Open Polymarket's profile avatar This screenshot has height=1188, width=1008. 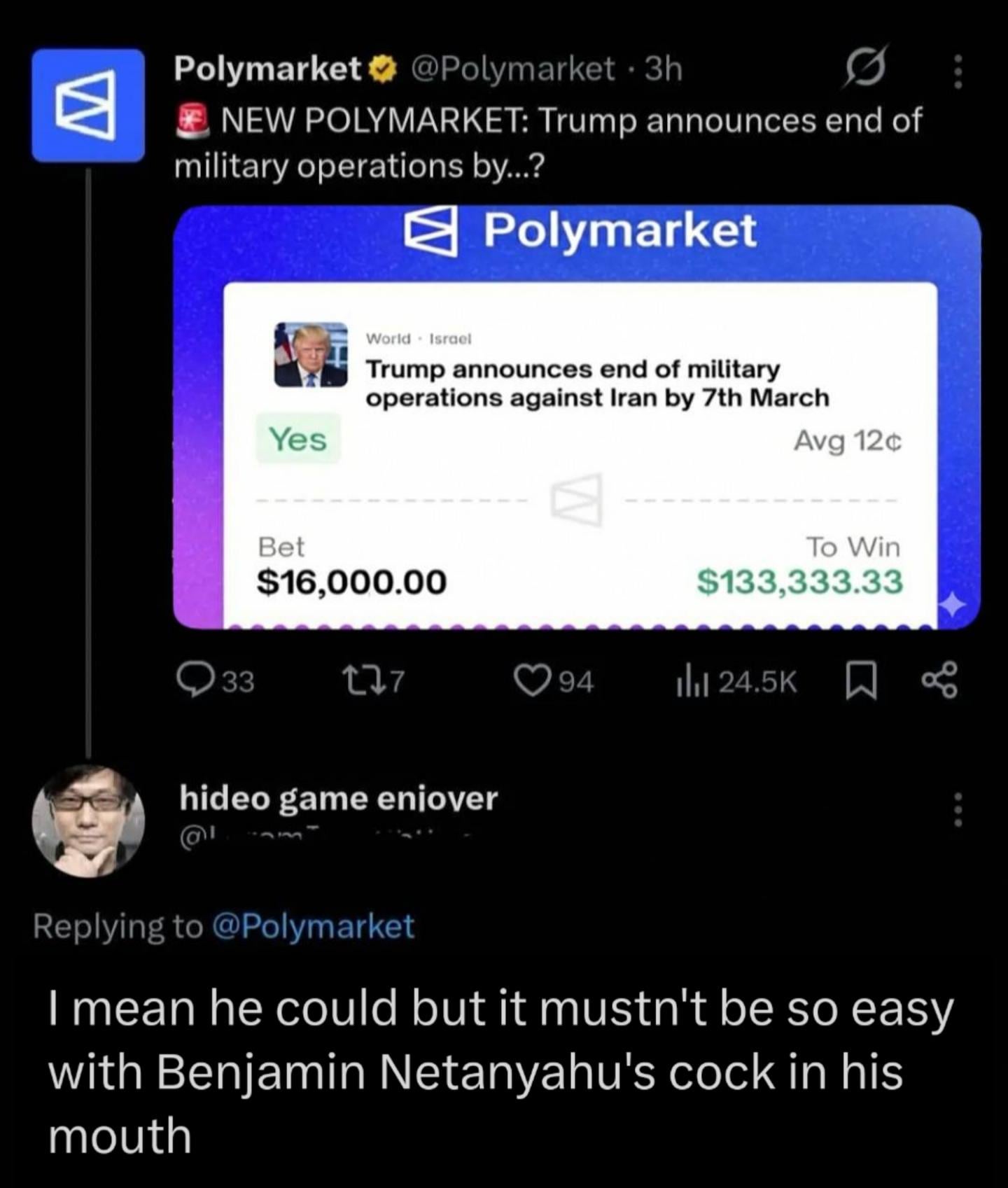point(88,105)
